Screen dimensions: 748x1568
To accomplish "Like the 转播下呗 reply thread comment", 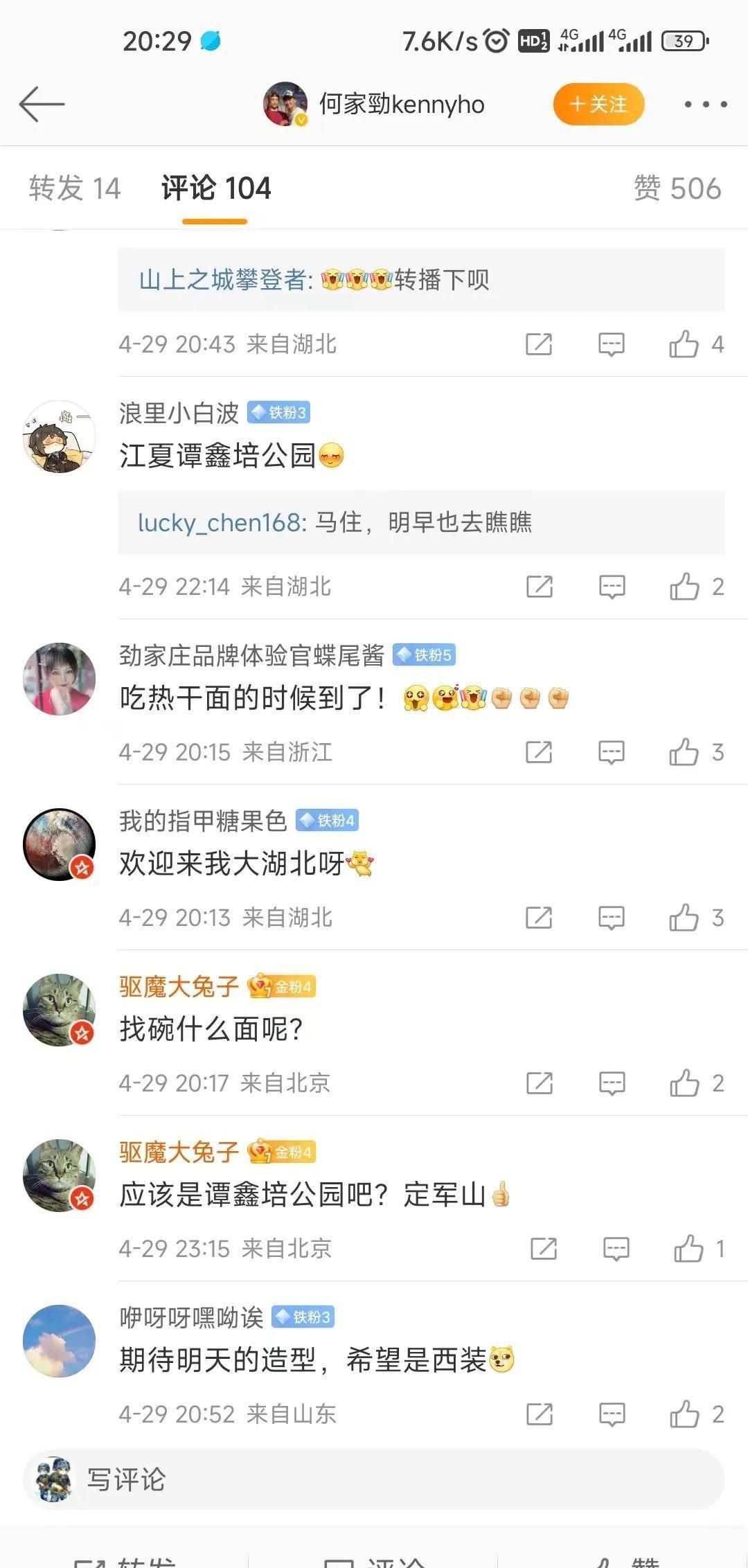I will coord(684,344).
